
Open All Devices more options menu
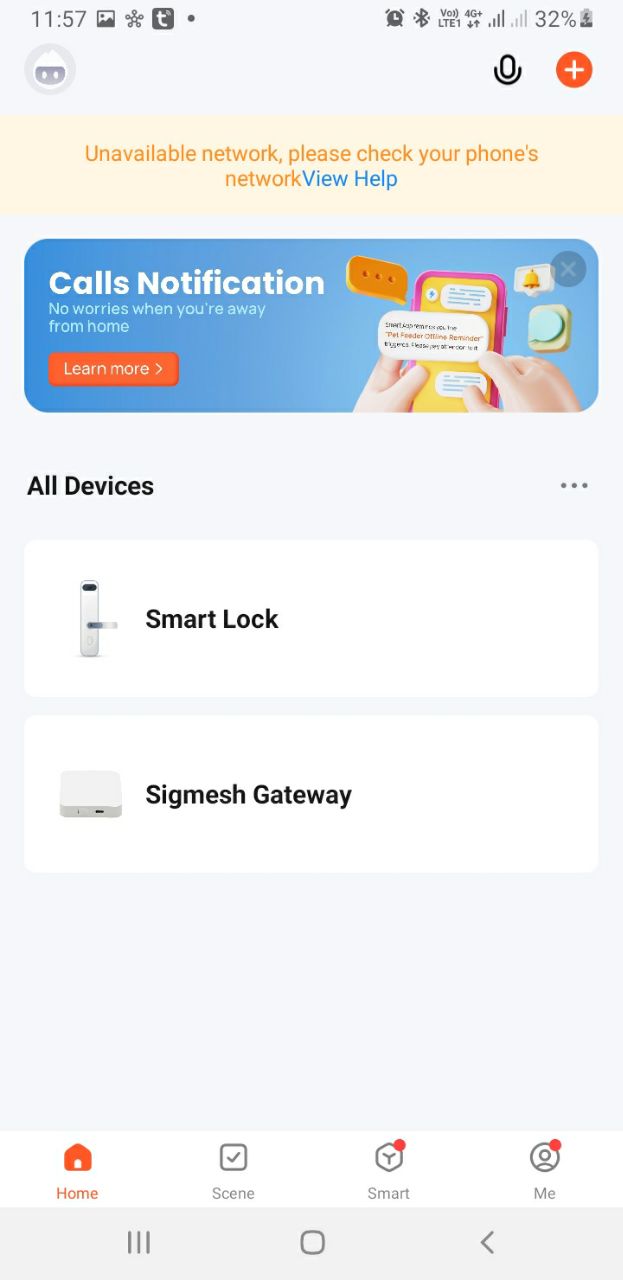(574, 486)
